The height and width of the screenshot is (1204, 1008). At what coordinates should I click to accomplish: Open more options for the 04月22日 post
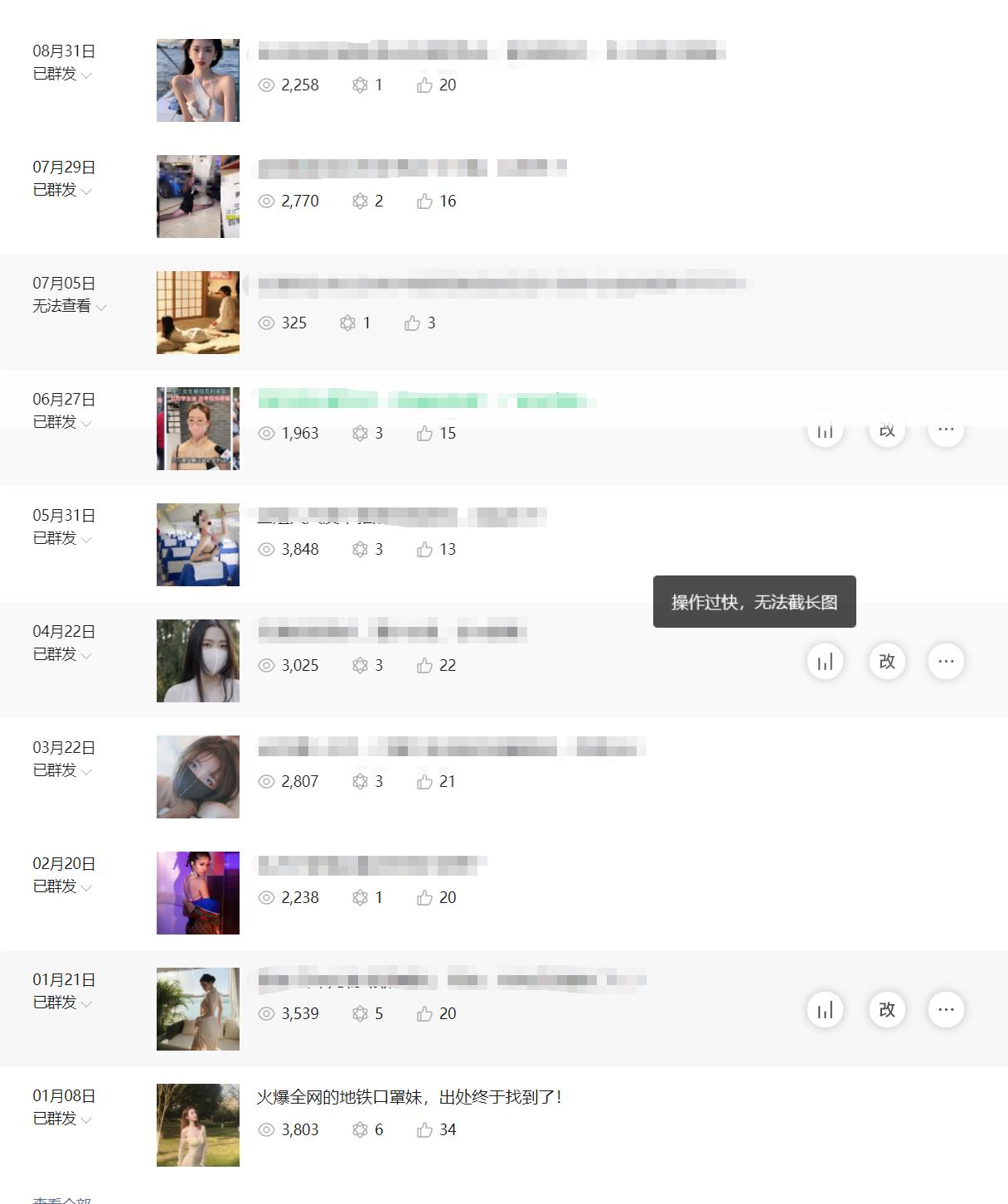(x=946, y=662)
